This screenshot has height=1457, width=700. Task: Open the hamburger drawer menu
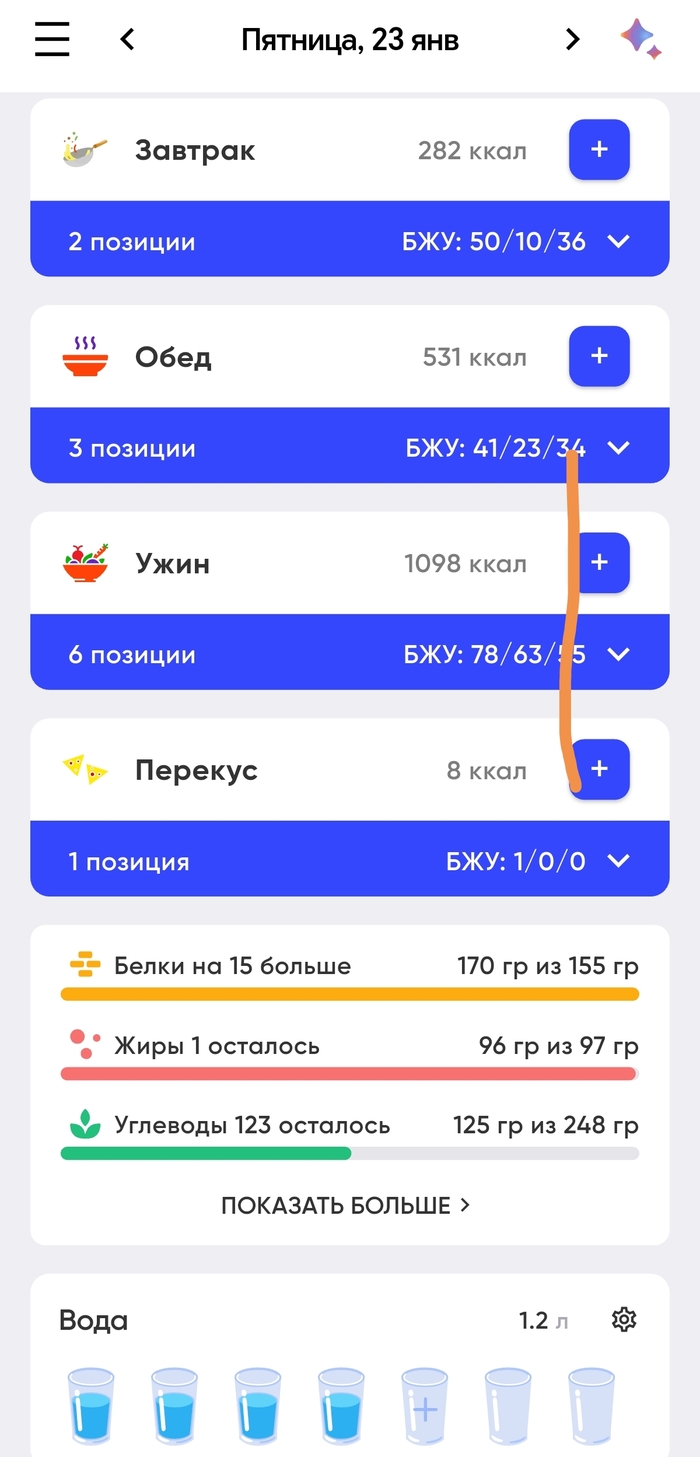[x=52, y=40]
